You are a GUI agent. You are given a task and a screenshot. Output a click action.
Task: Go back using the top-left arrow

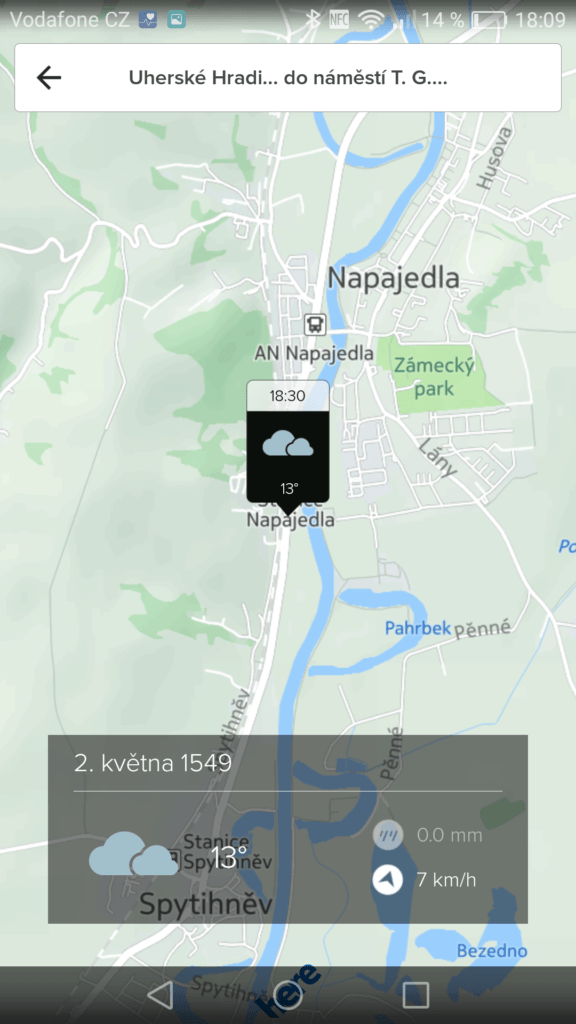click(x=48, y=78)
